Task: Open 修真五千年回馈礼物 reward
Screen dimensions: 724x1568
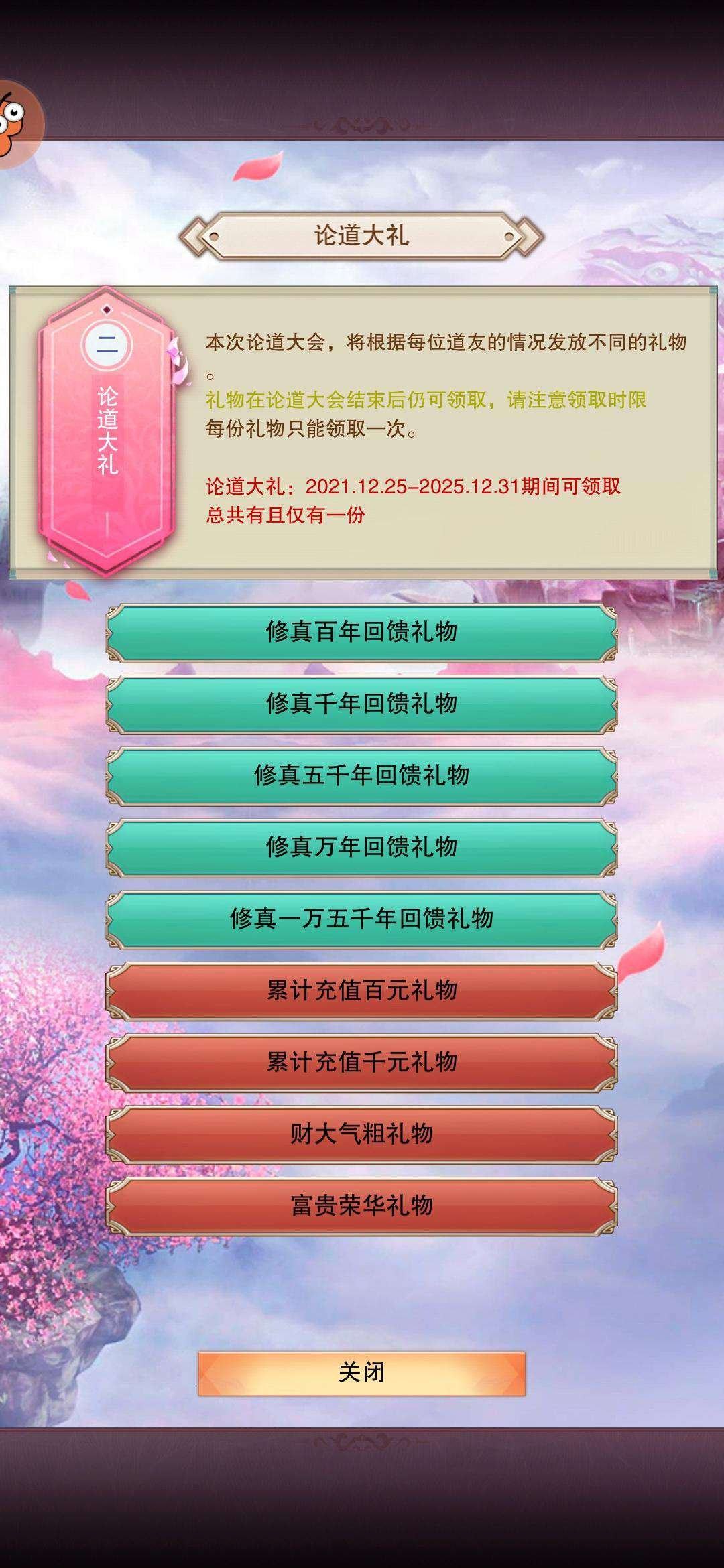Action: (x=361, y=775)
